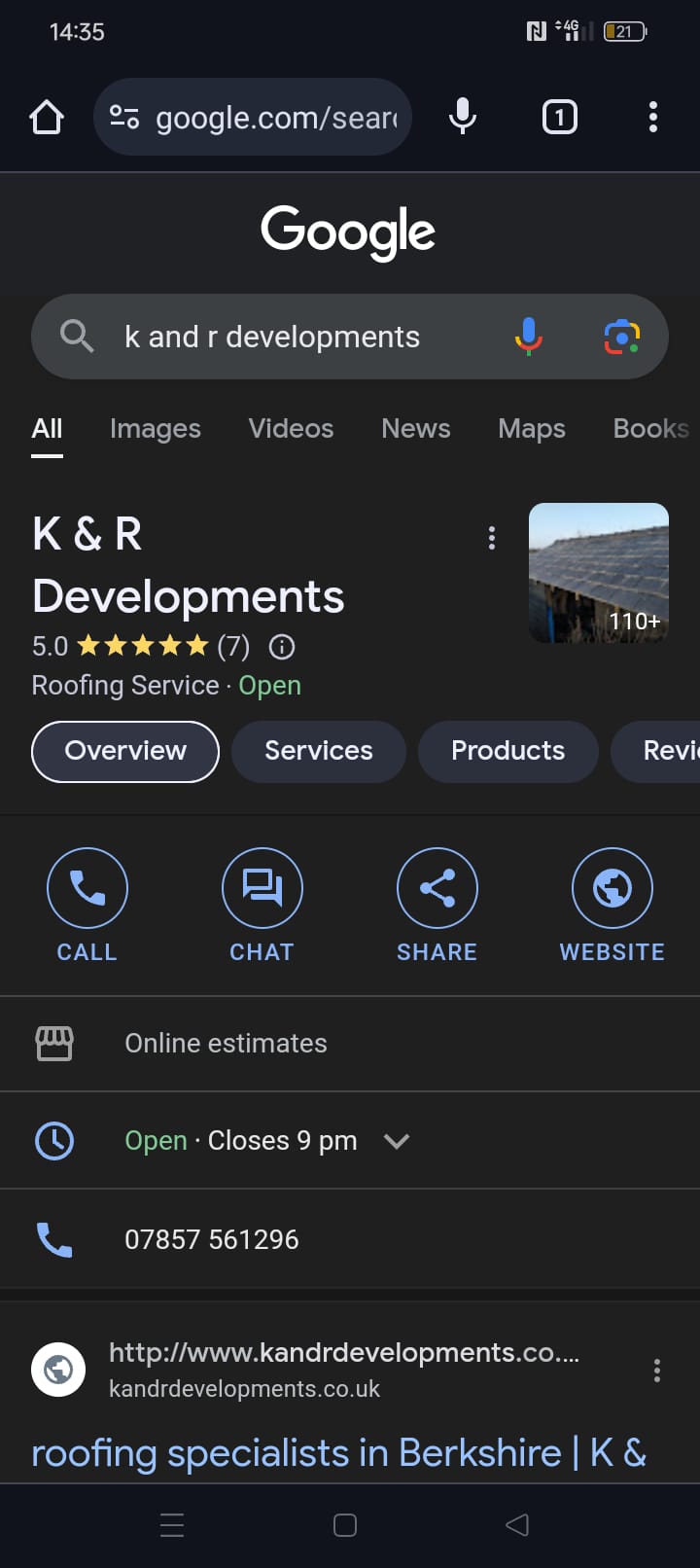Viewport: 700px width, 1568px height.
Task: Select the Products chip
Action: coord(507,751)
